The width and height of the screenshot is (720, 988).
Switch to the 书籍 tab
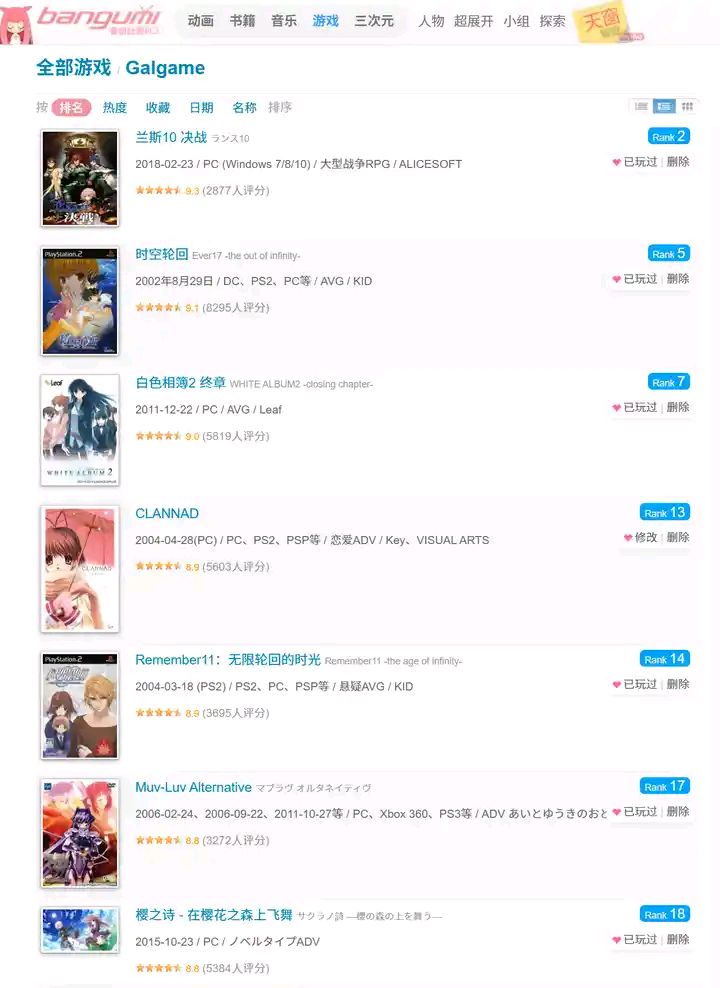241,19
